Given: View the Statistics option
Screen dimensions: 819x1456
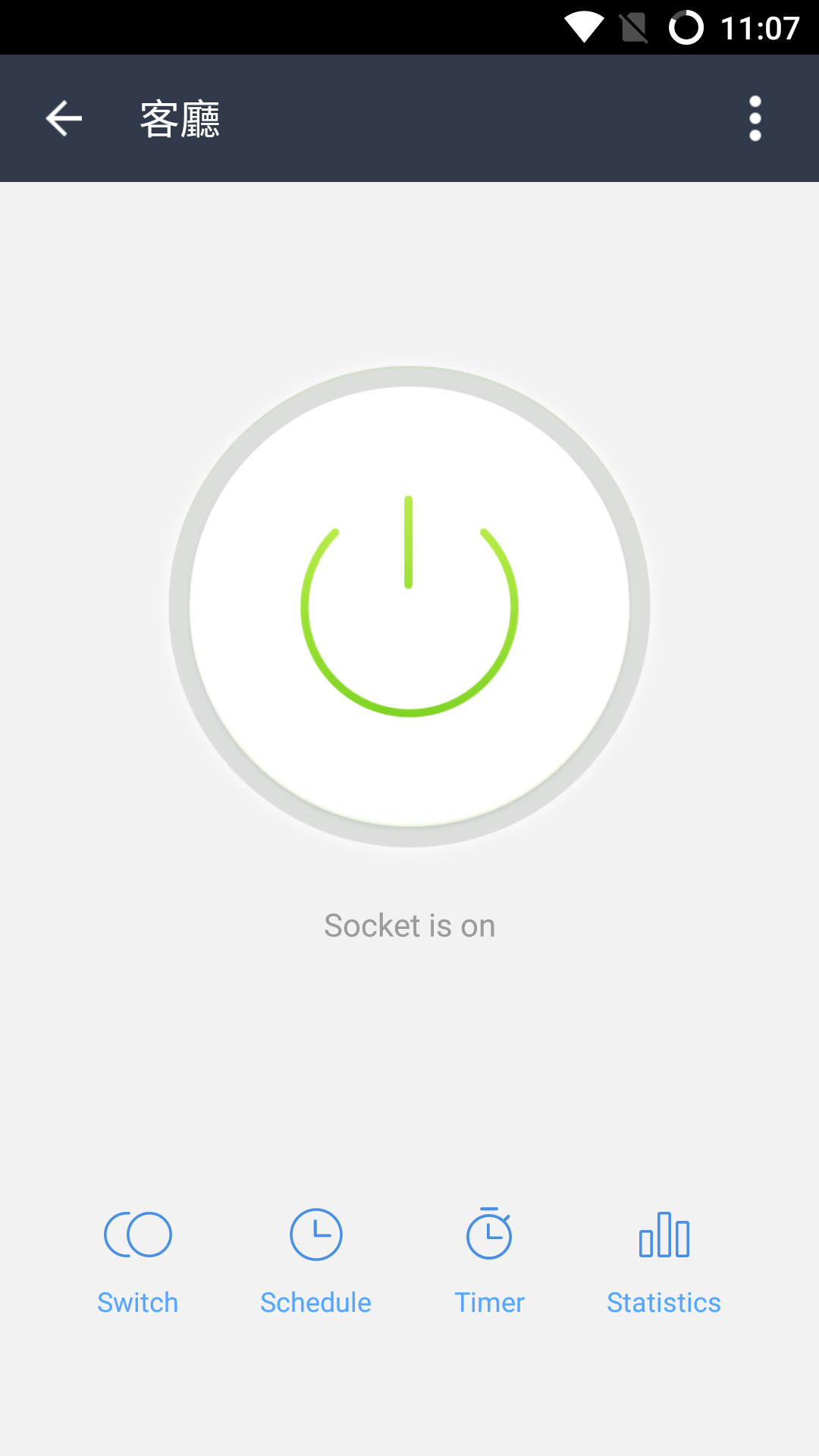Looking at the screenshot, I should 664,1260.
